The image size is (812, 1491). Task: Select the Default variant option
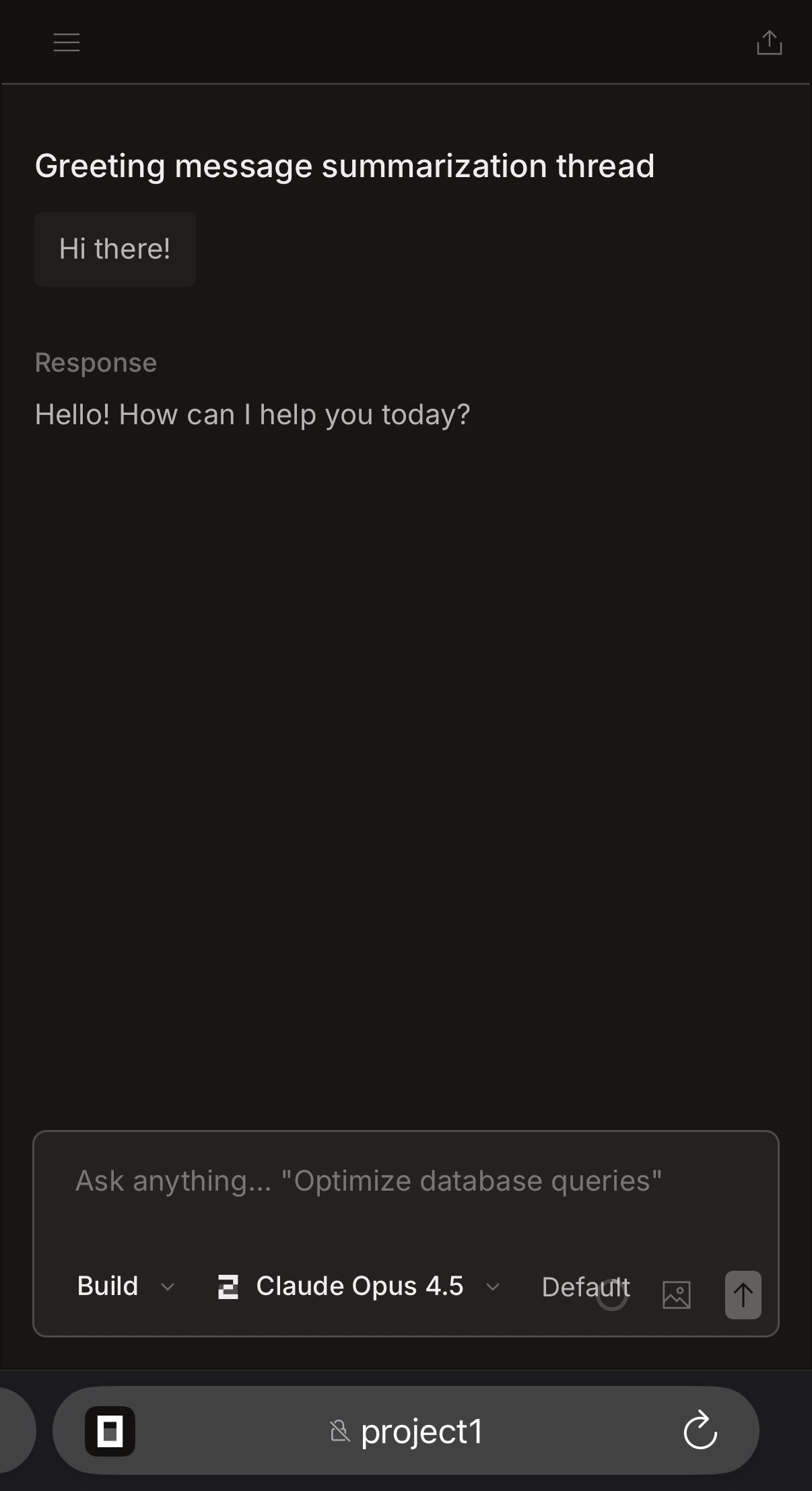coord(584,1287)
